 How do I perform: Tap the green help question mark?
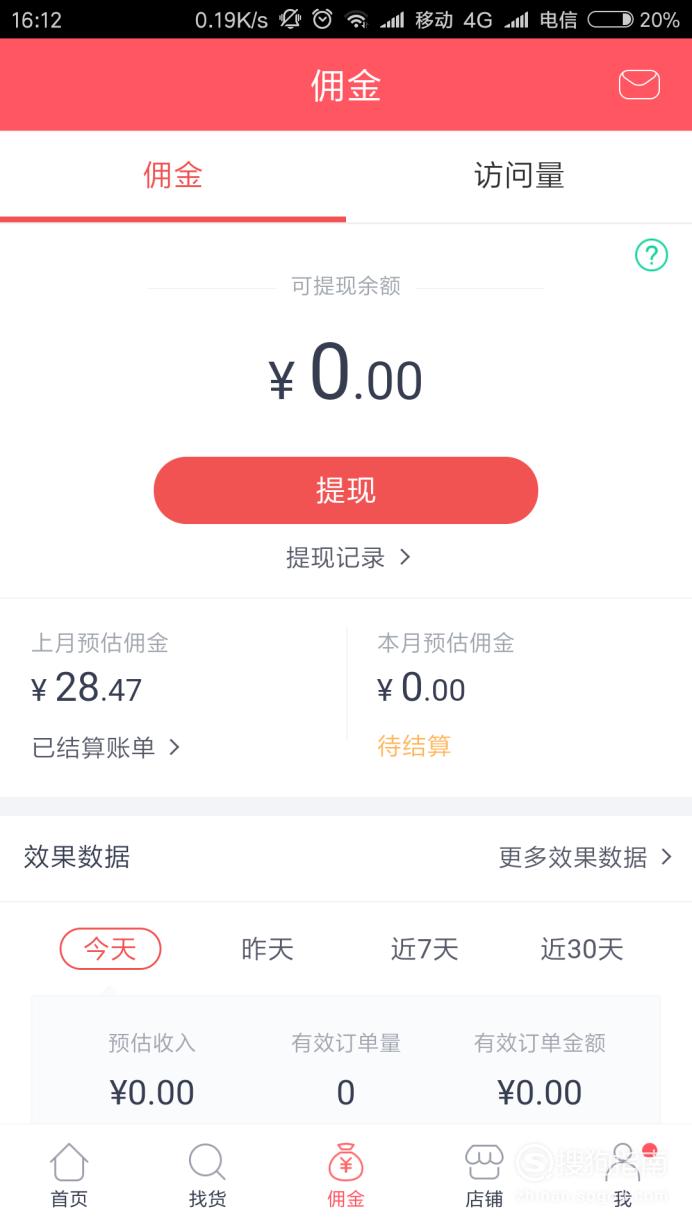(651, 255)
